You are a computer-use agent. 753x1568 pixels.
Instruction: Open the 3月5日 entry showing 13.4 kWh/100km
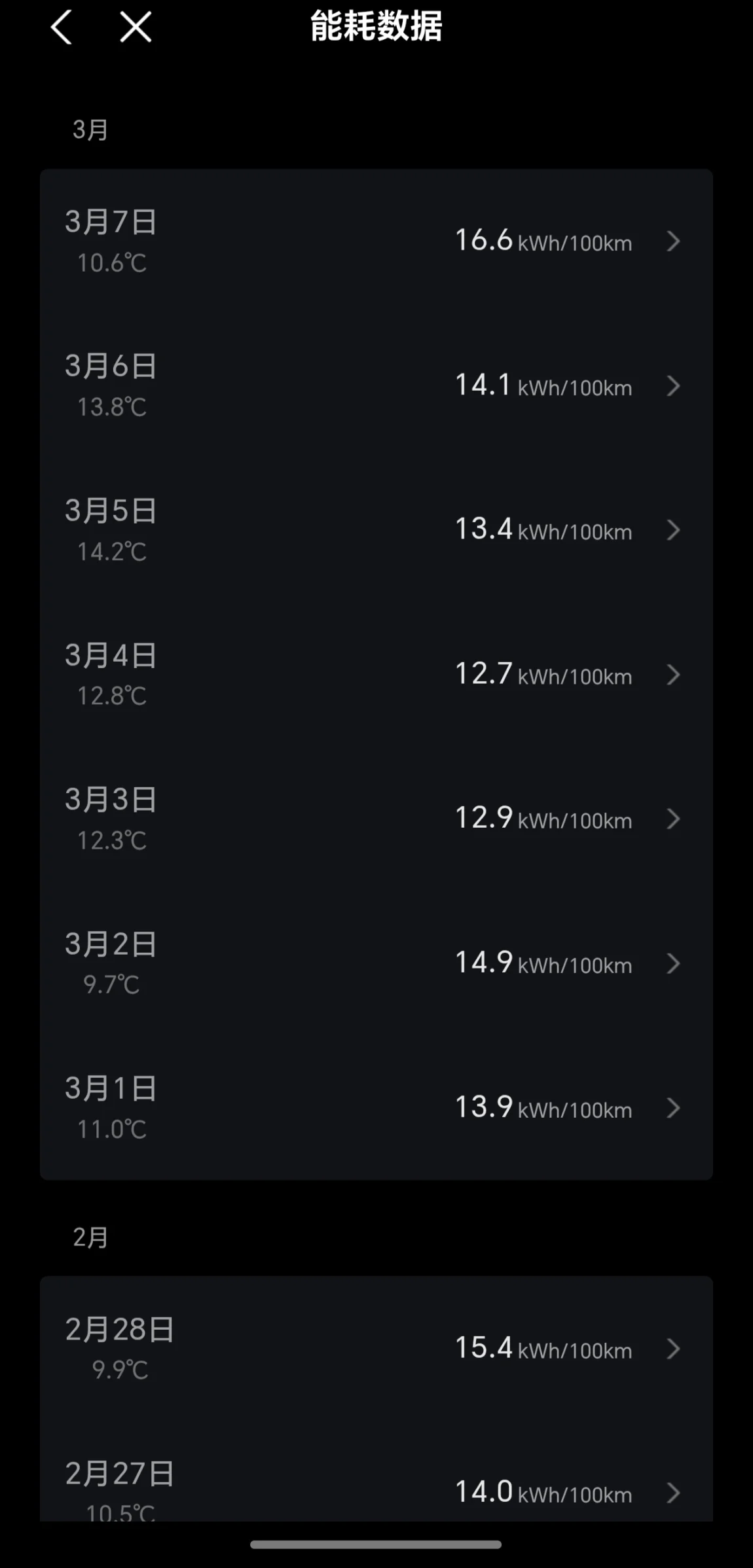click(376, 530)
